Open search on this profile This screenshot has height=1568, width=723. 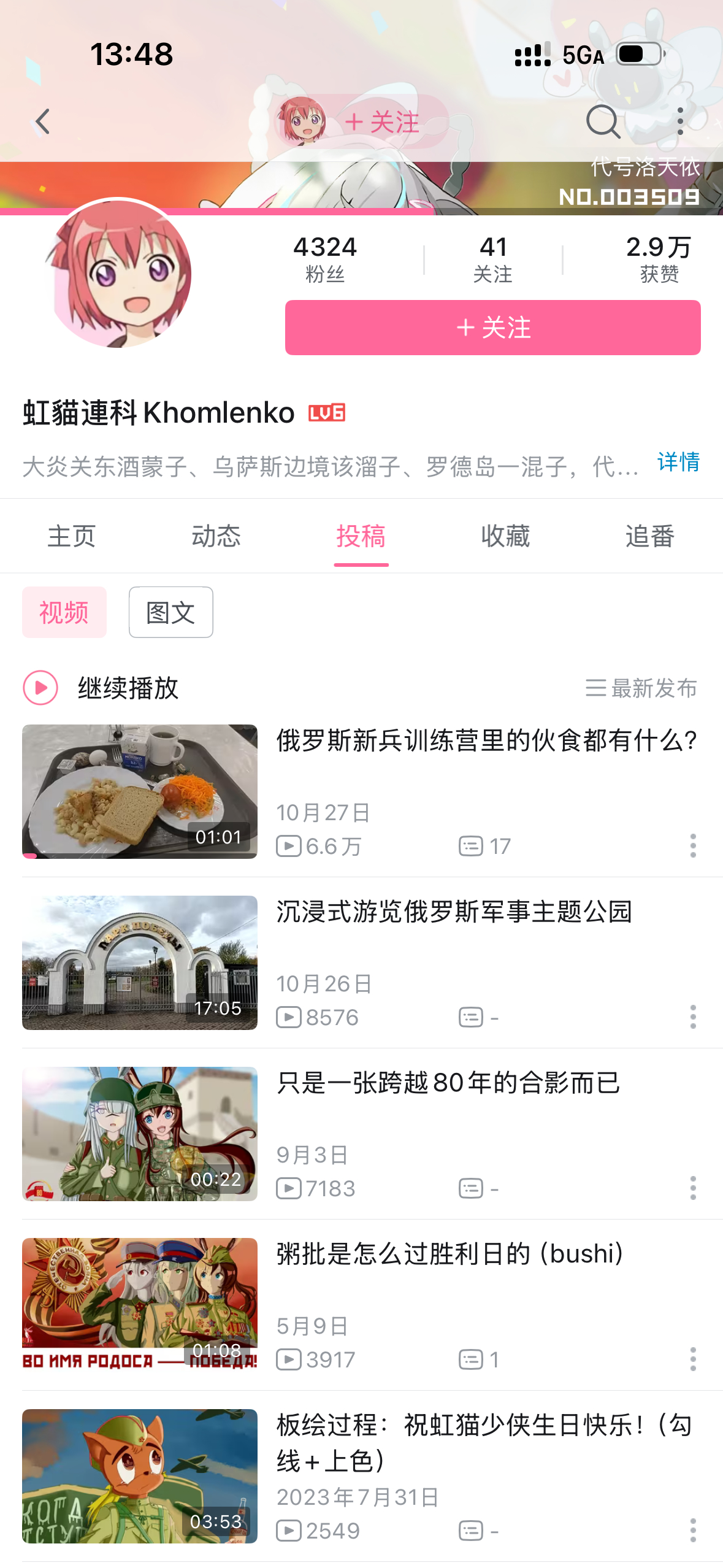tap(603, 121)
